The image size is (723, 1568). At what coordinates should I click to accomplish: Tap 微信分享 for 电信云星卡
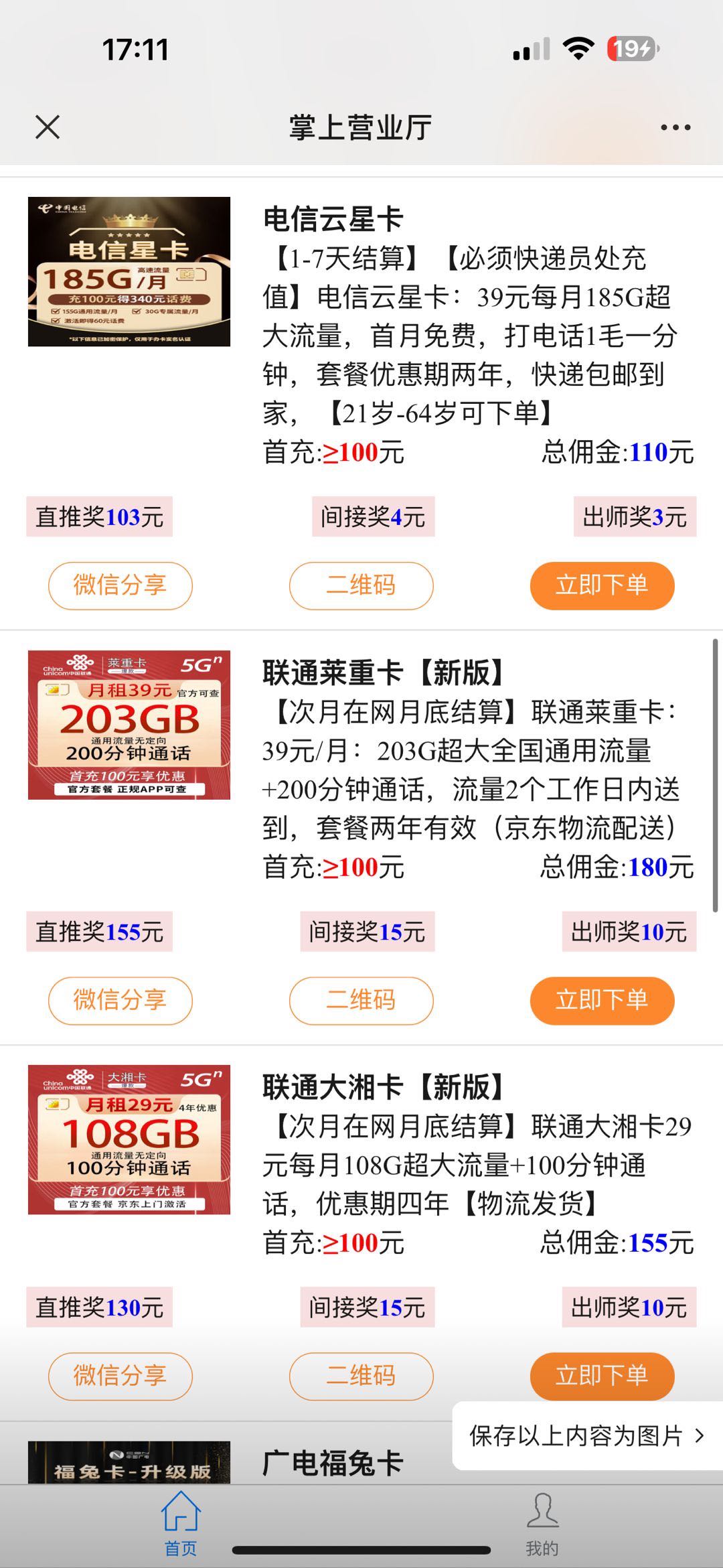[x=120, y=585]
